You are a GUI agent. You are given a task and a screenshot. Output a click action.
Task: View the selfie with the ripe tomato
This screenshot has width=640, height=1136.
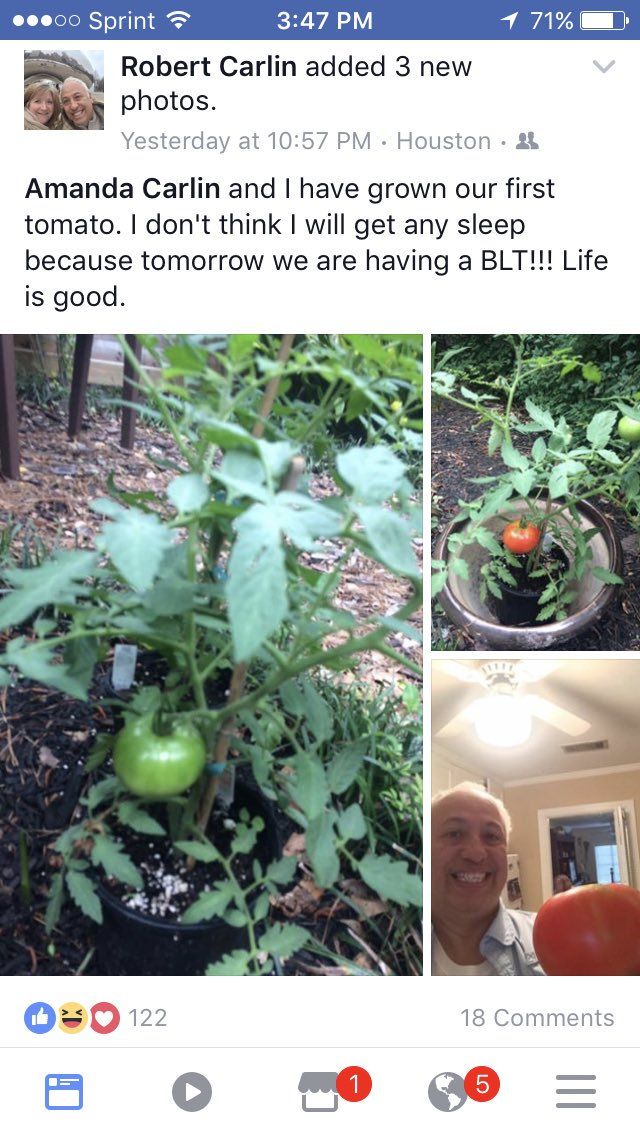pos(536,817)
